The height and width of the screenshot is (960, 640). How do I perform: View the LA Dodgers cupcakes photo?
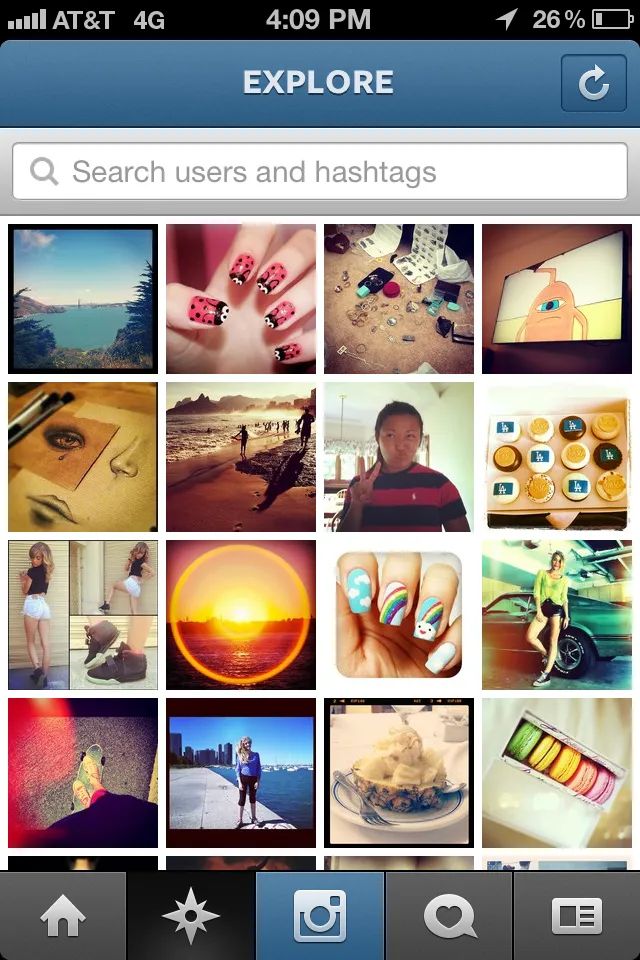[557, 457]
